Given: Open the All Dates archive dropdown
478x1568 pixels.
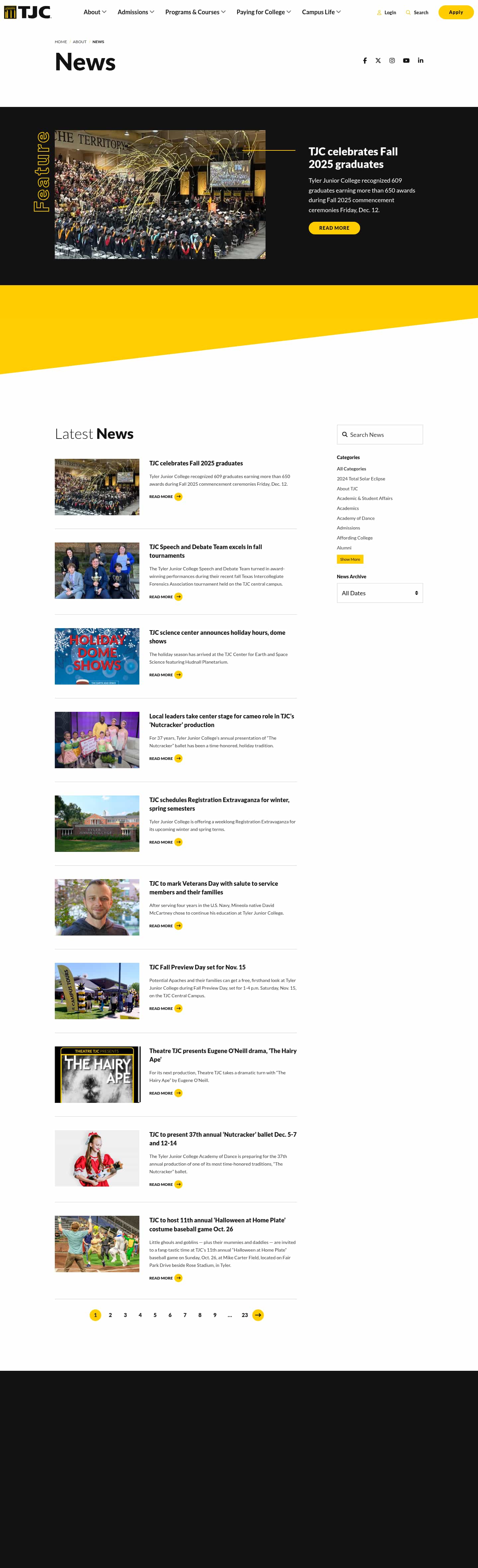Looking at the screenshot, I should (x=380, y=593).
